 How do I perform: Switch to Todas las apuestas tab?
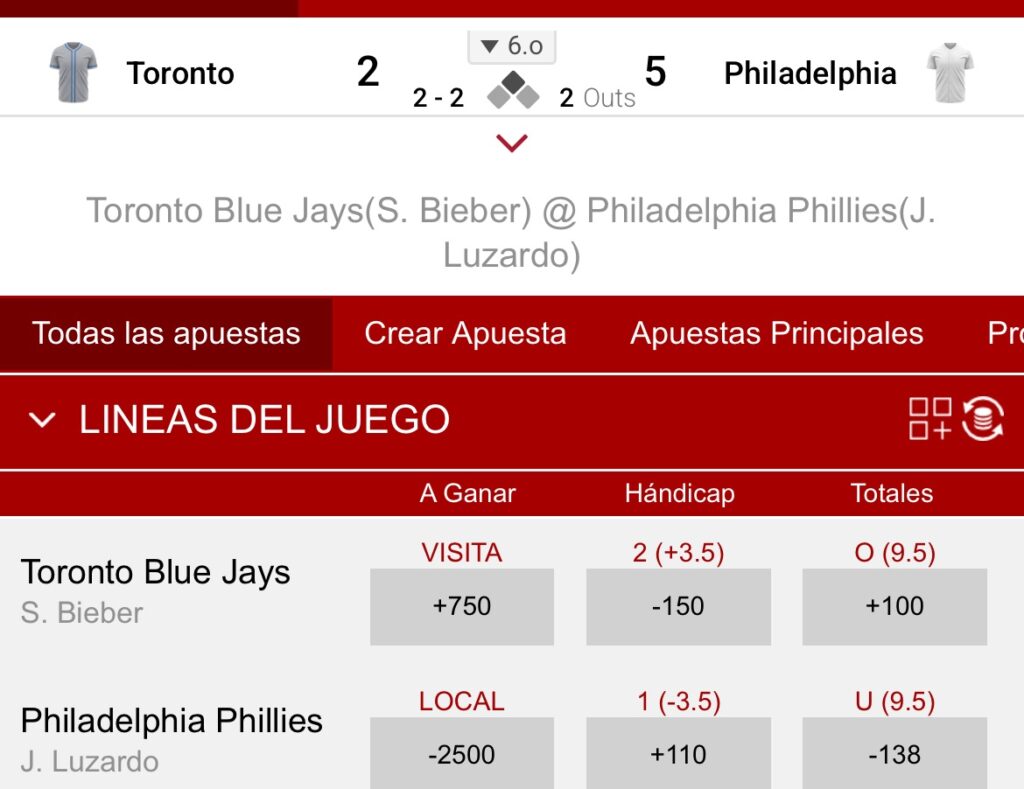click(166, 334)
